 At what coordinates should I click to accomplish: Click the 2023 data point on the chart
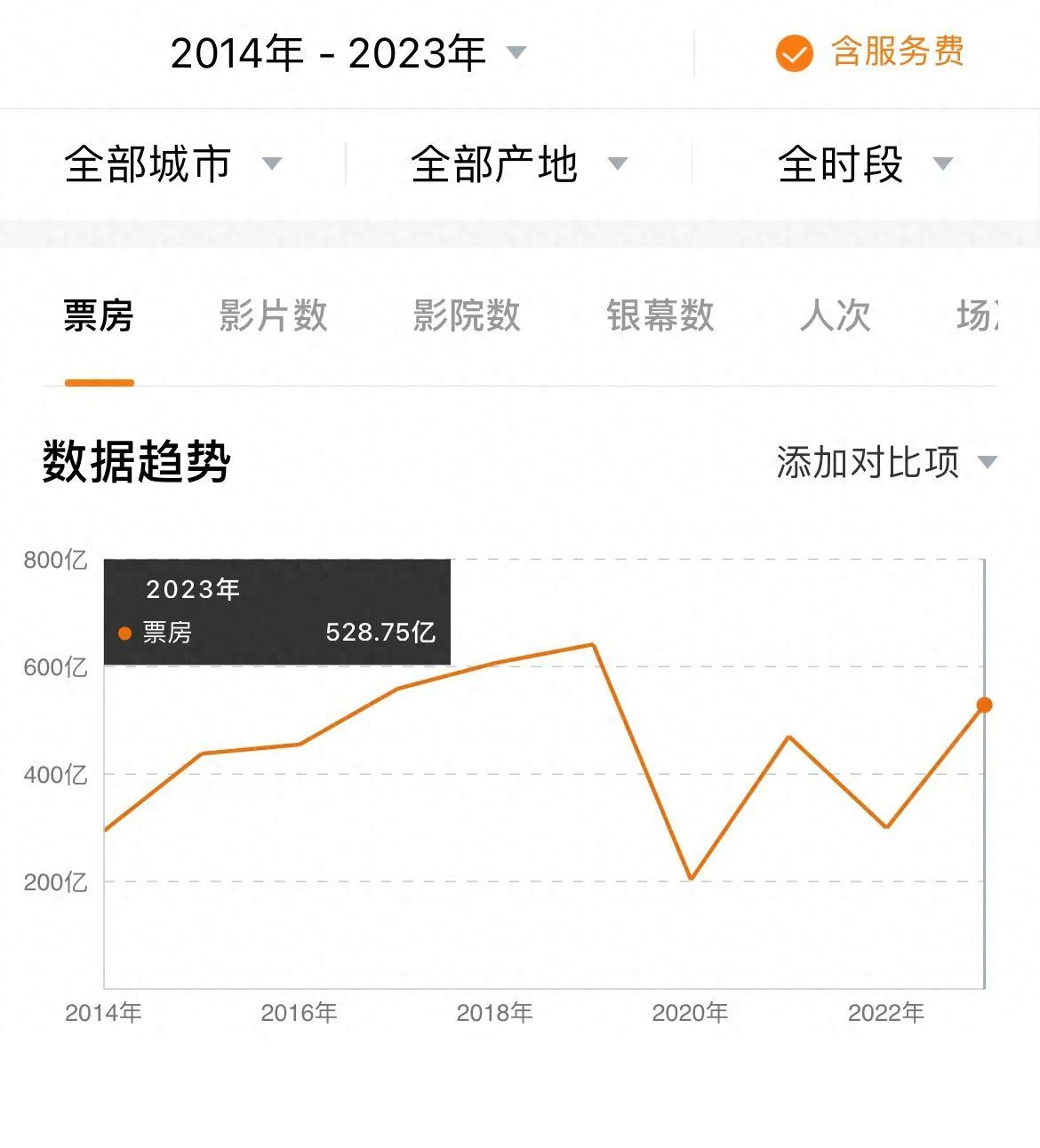point(983,703)
